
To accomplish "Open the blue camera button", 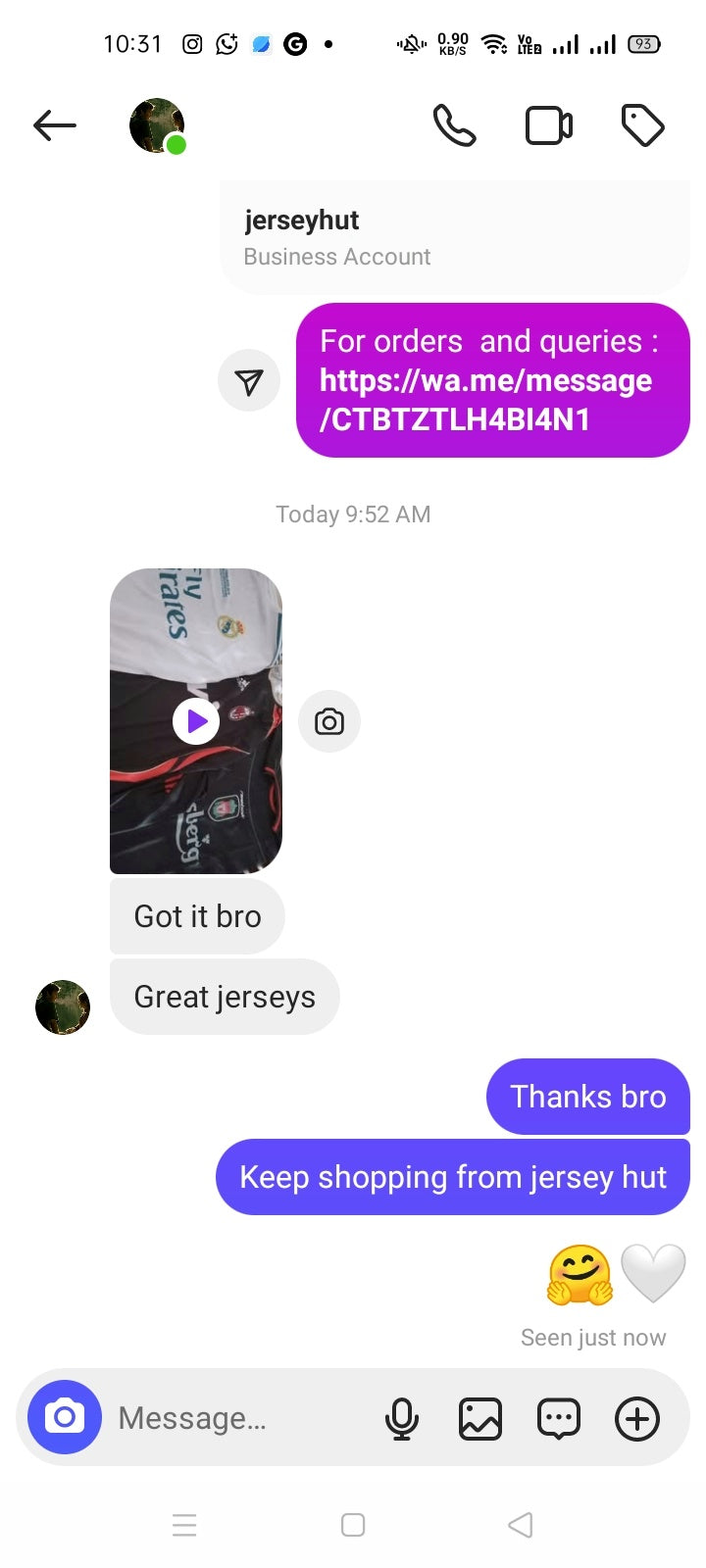I will click(65, 1417).
